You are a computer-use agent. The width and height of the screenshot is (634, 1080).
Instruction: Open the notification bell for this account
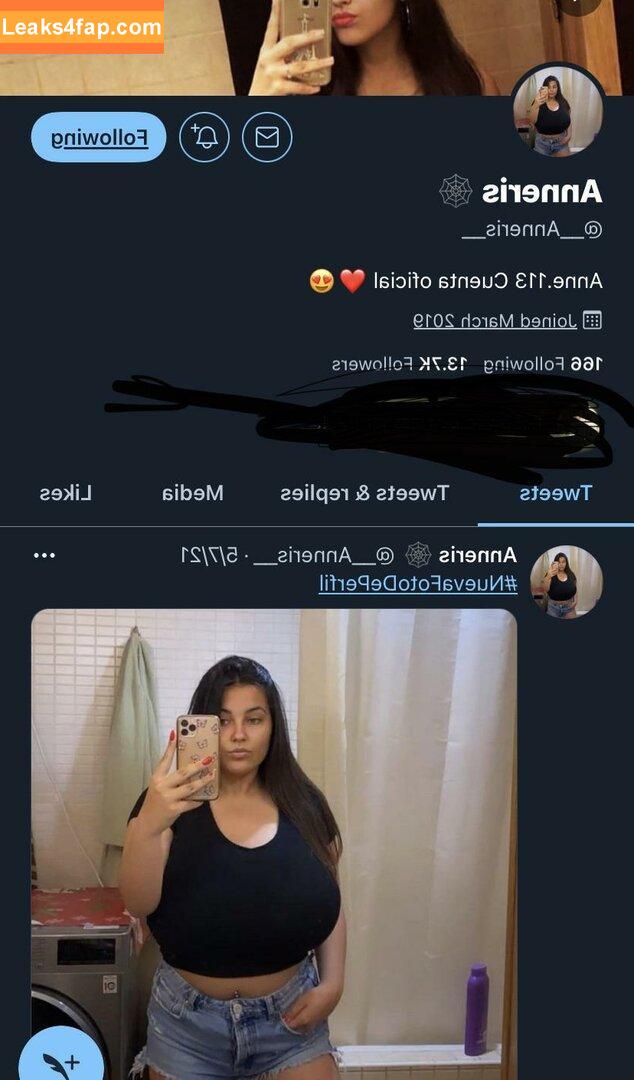[x=204, y=138]
